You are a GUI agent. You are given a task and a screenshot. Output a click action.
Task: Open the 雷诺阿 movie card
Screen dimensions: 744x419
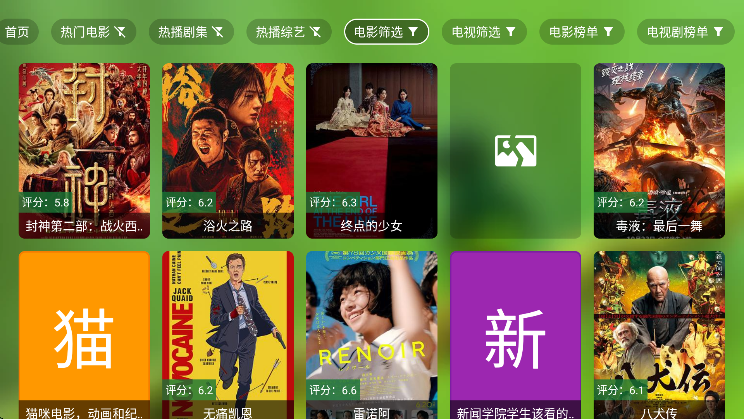pos(372,335)
